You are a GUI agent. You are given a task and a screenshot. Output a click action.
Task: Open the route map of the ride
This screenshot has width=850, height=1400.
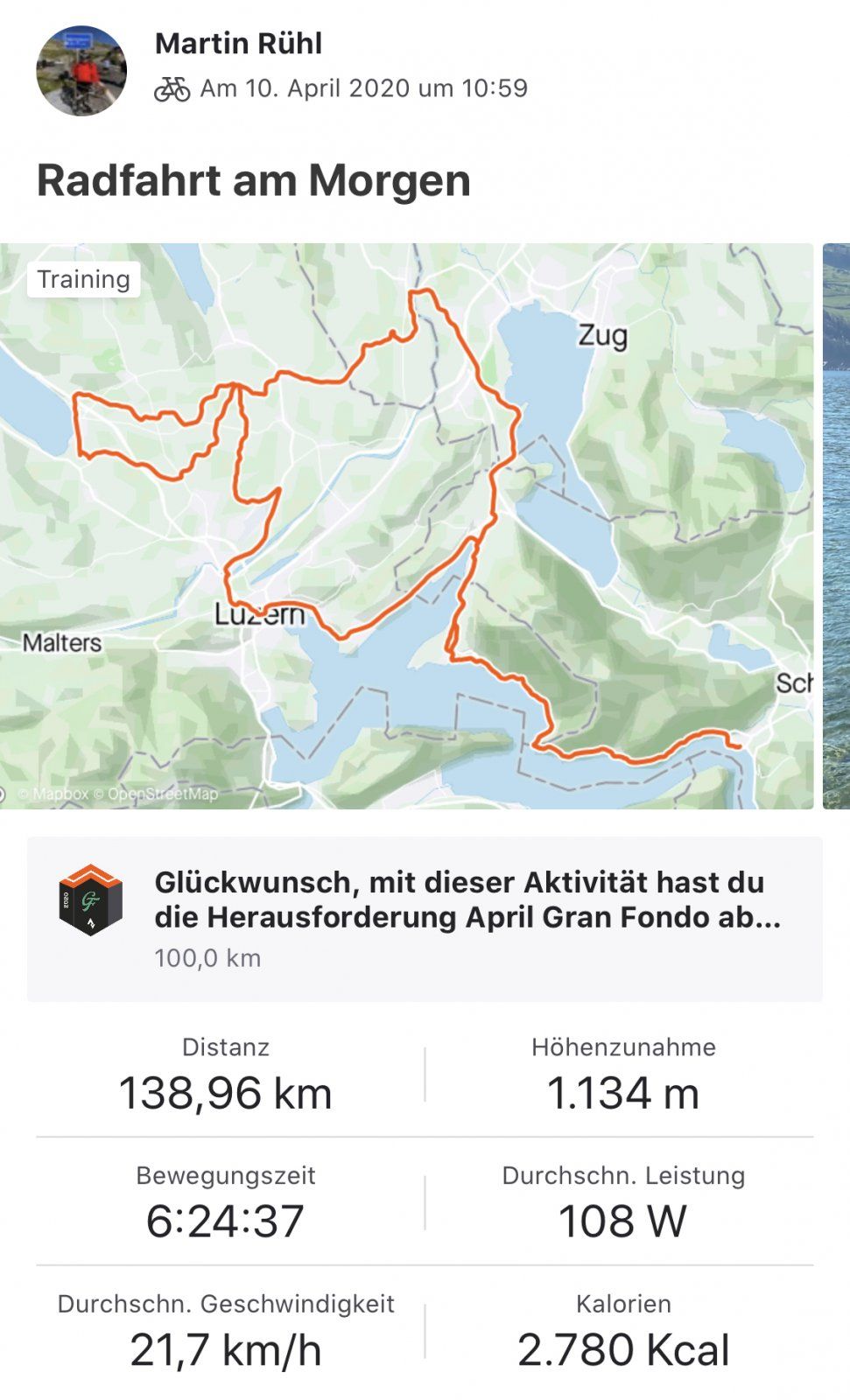(406, 525)
